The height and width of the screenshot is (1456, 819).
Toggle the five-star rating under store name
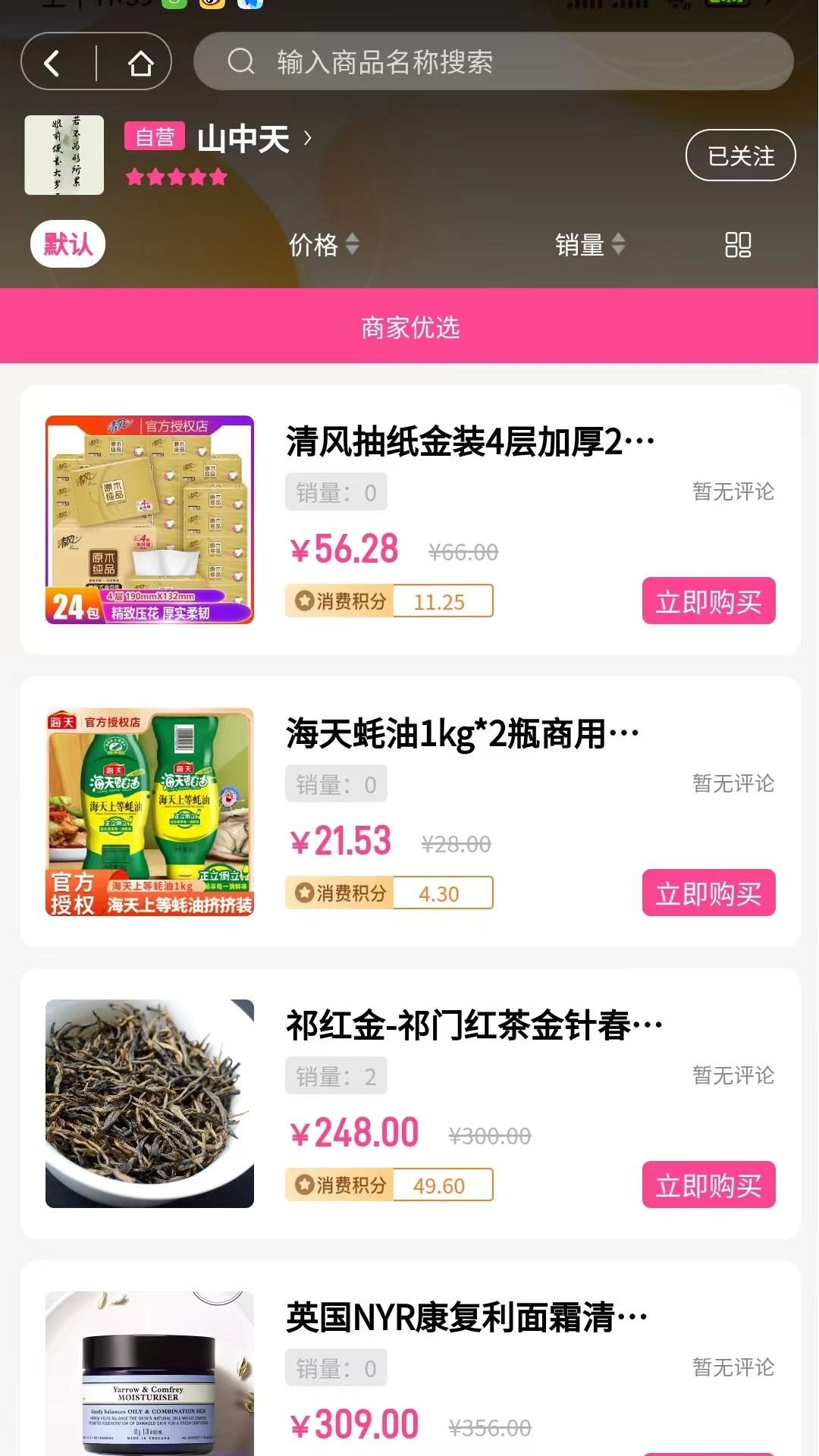point(176,177)
